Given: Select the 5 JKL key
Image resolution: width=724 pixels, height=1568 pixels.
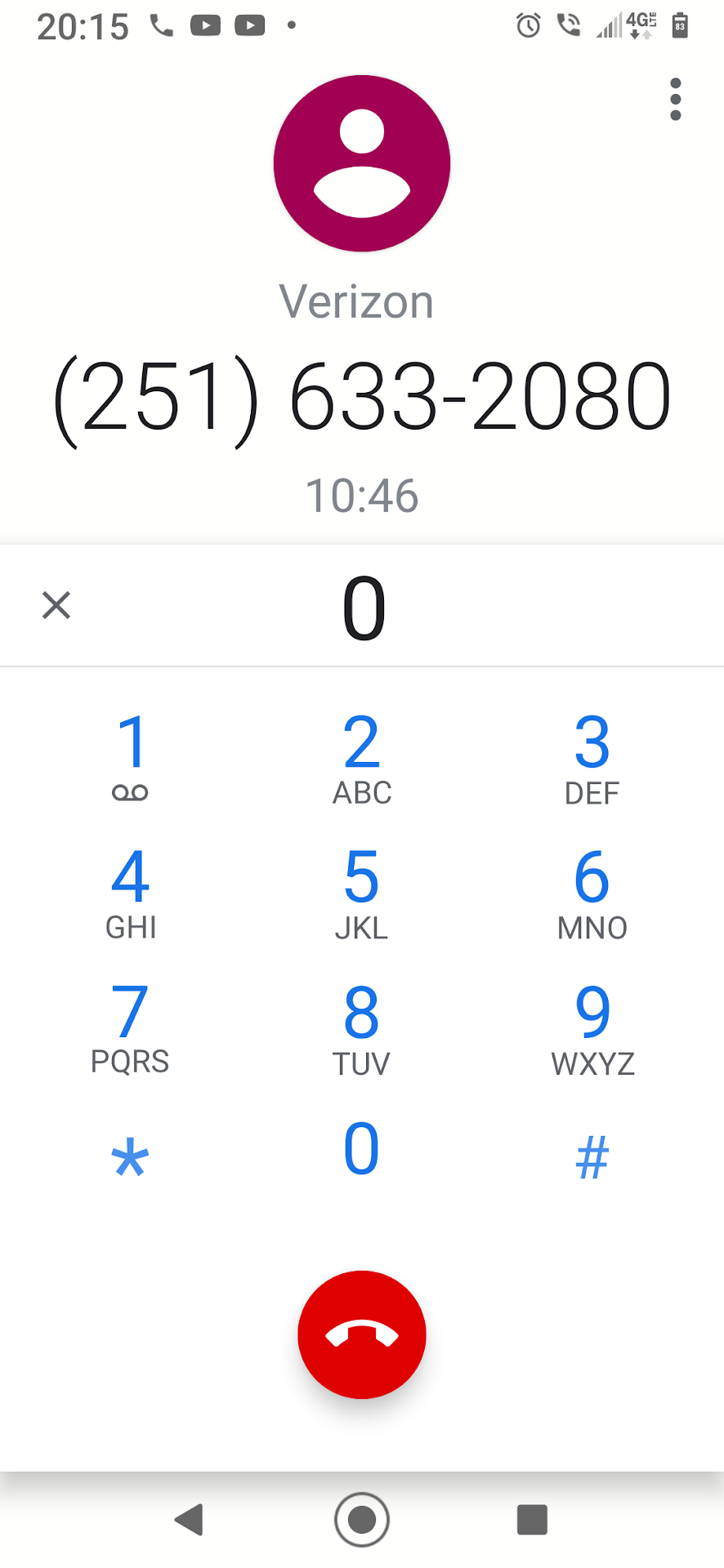Looking at the screenshot, I should 362,892.
